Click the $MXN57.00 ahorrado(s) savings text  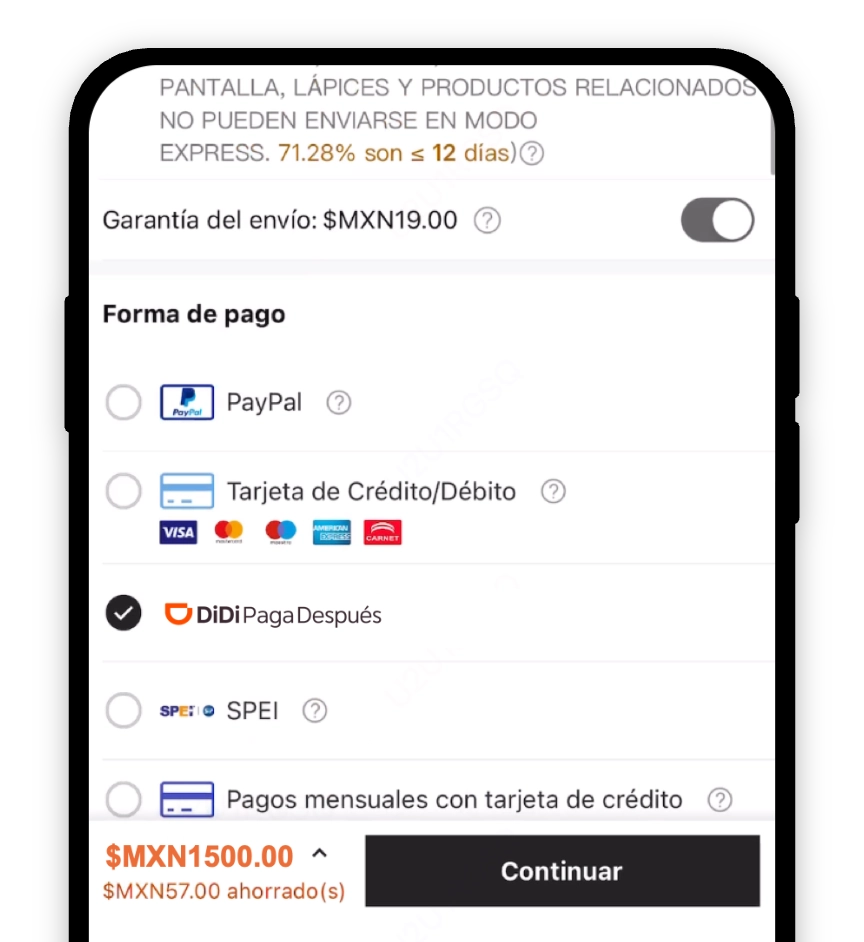223,891
